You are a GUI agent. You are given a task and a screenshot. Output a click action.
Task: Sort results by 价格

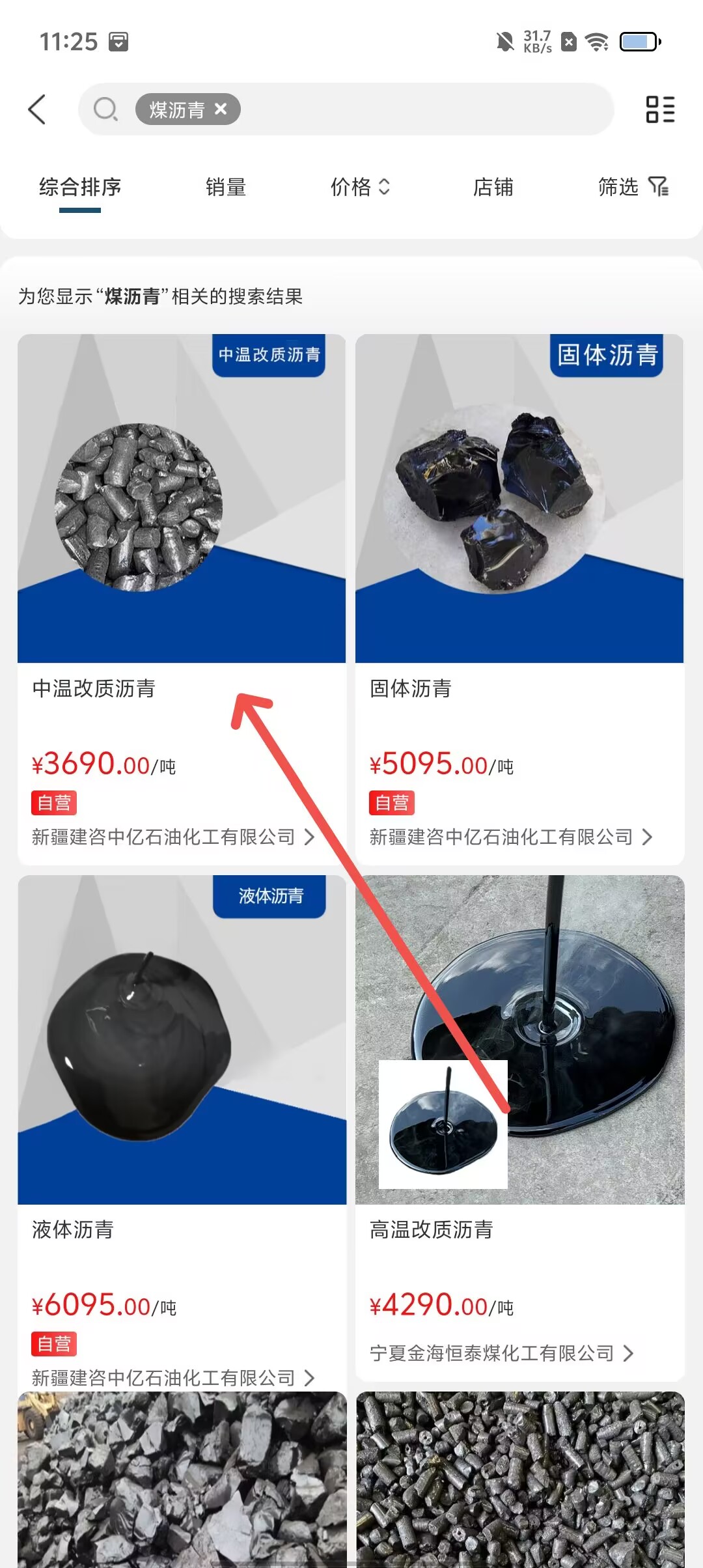[x=359, y=188]
